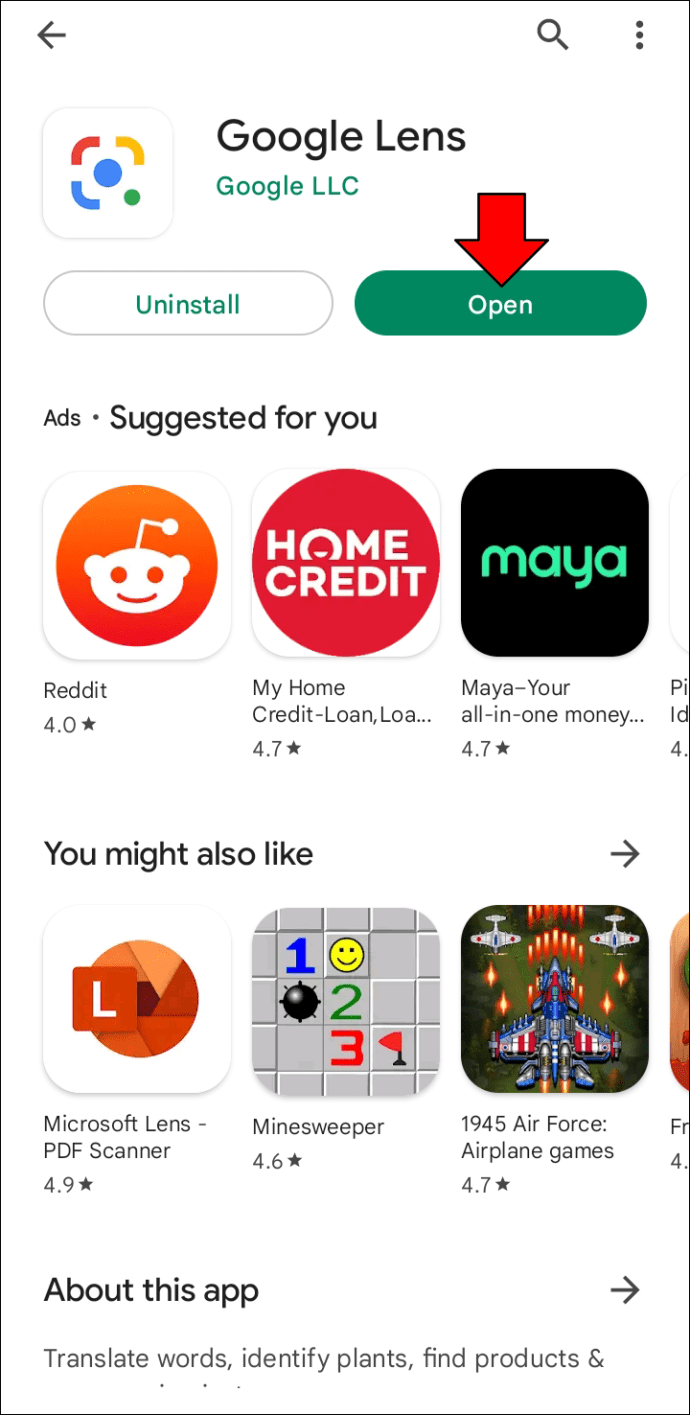The height and width of the screenshot is (1415, 690).
Task: Go back to the previous screen
Action: [x=51, y=36]
